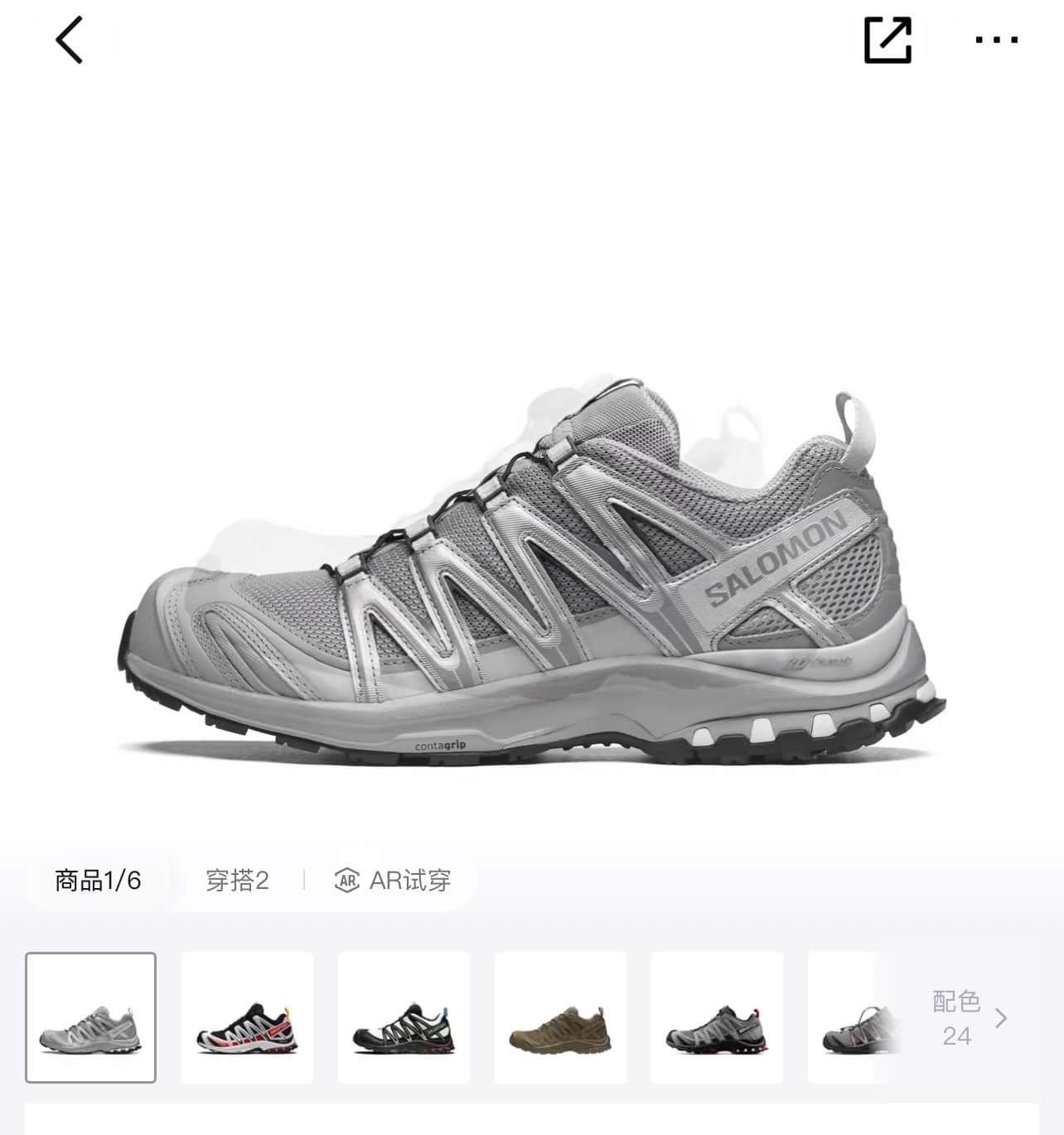The image size is (1064, 1135).
Task: Select the silver gray colorway thumbnail
Action: 91,1017
